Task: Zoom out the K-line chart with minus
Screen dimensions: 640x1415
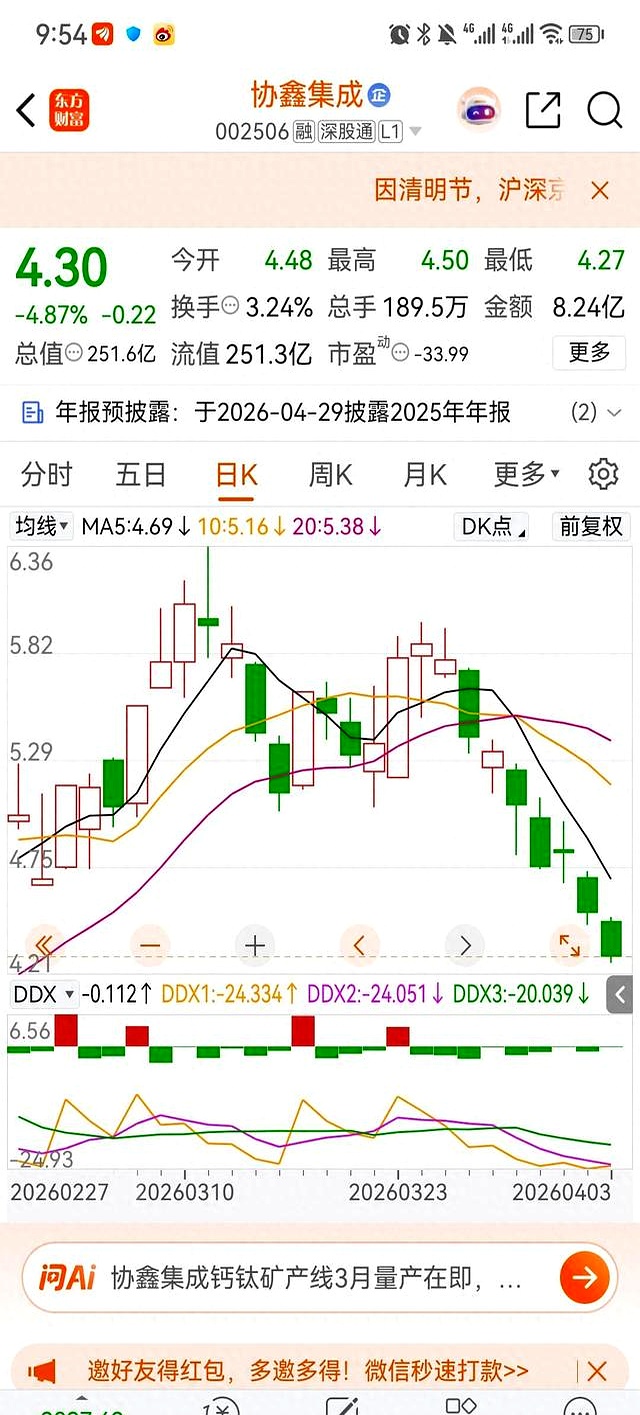Action: click(151, 944)
